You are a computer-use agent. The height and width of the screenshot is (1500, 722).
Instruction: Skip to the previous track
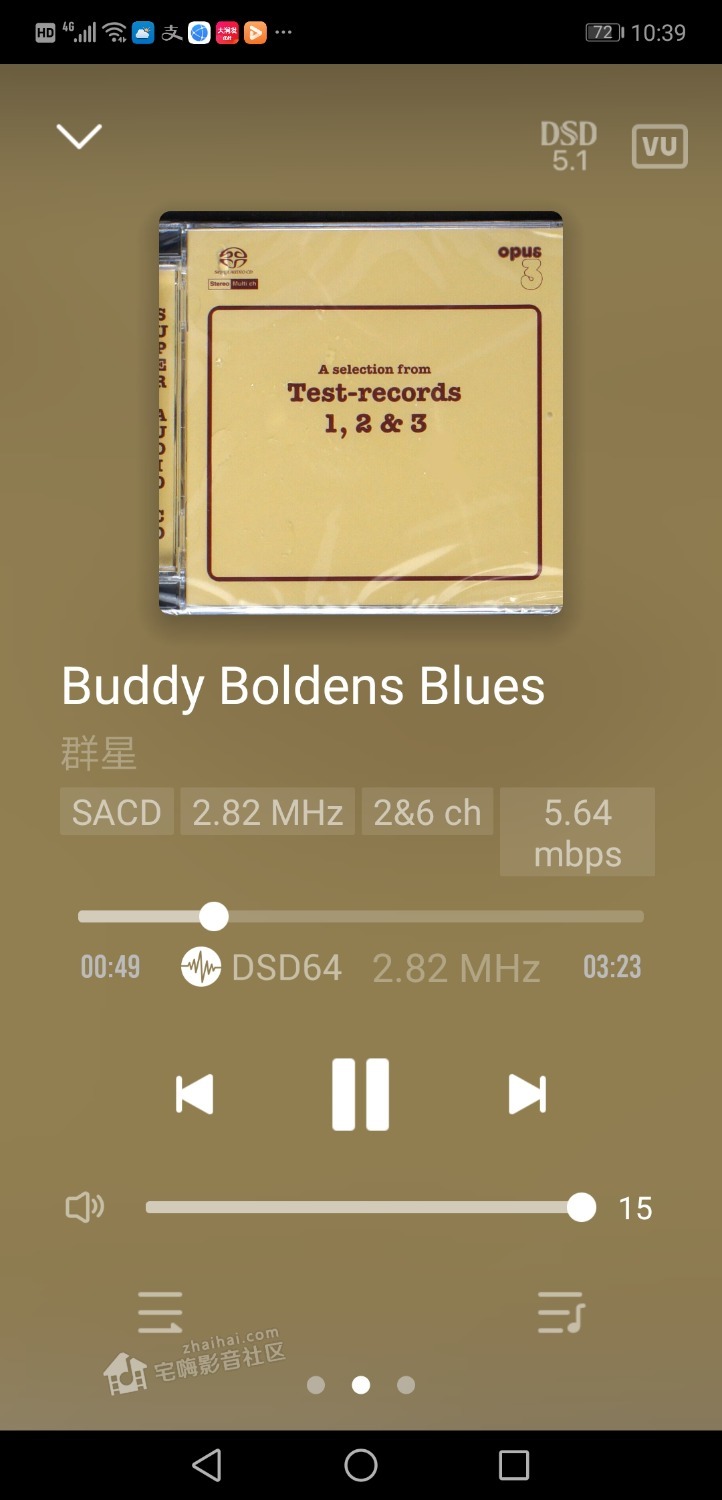(194, 1094)
